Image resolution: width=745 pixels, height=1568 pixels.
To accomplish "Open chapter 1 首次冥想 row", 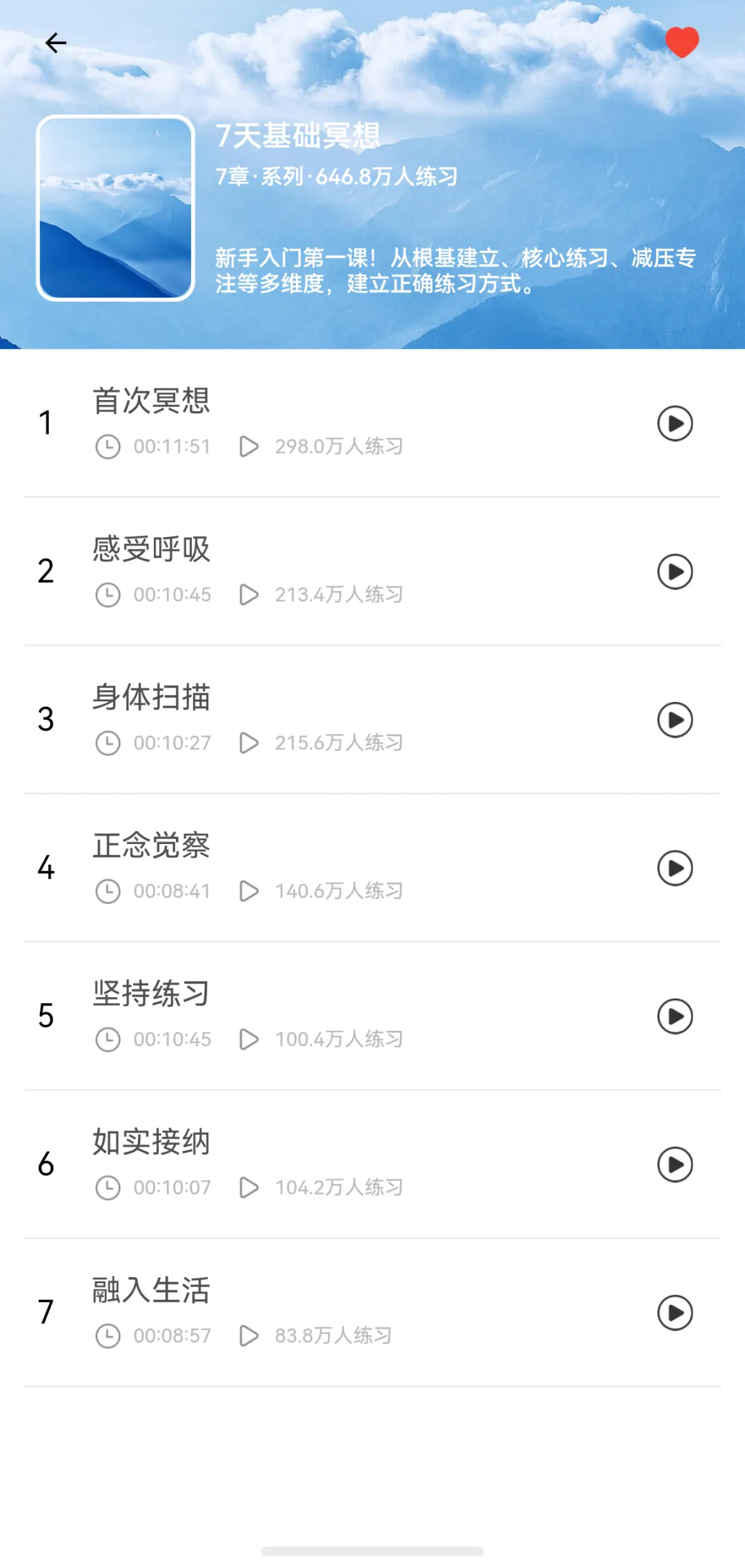I will click(372, 423).
